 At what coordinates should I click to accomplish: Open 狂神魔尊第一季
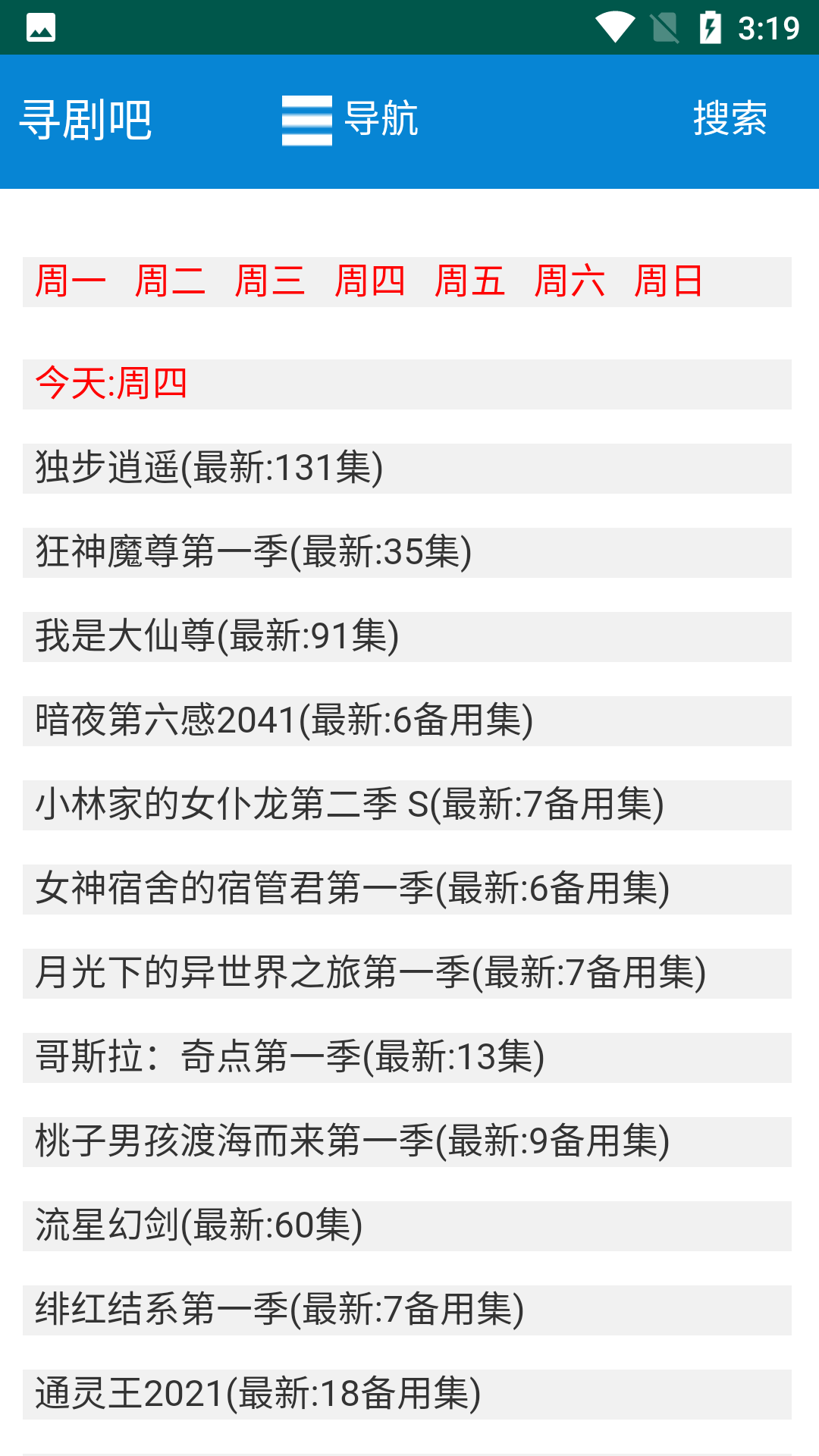(x=407, y=553)
